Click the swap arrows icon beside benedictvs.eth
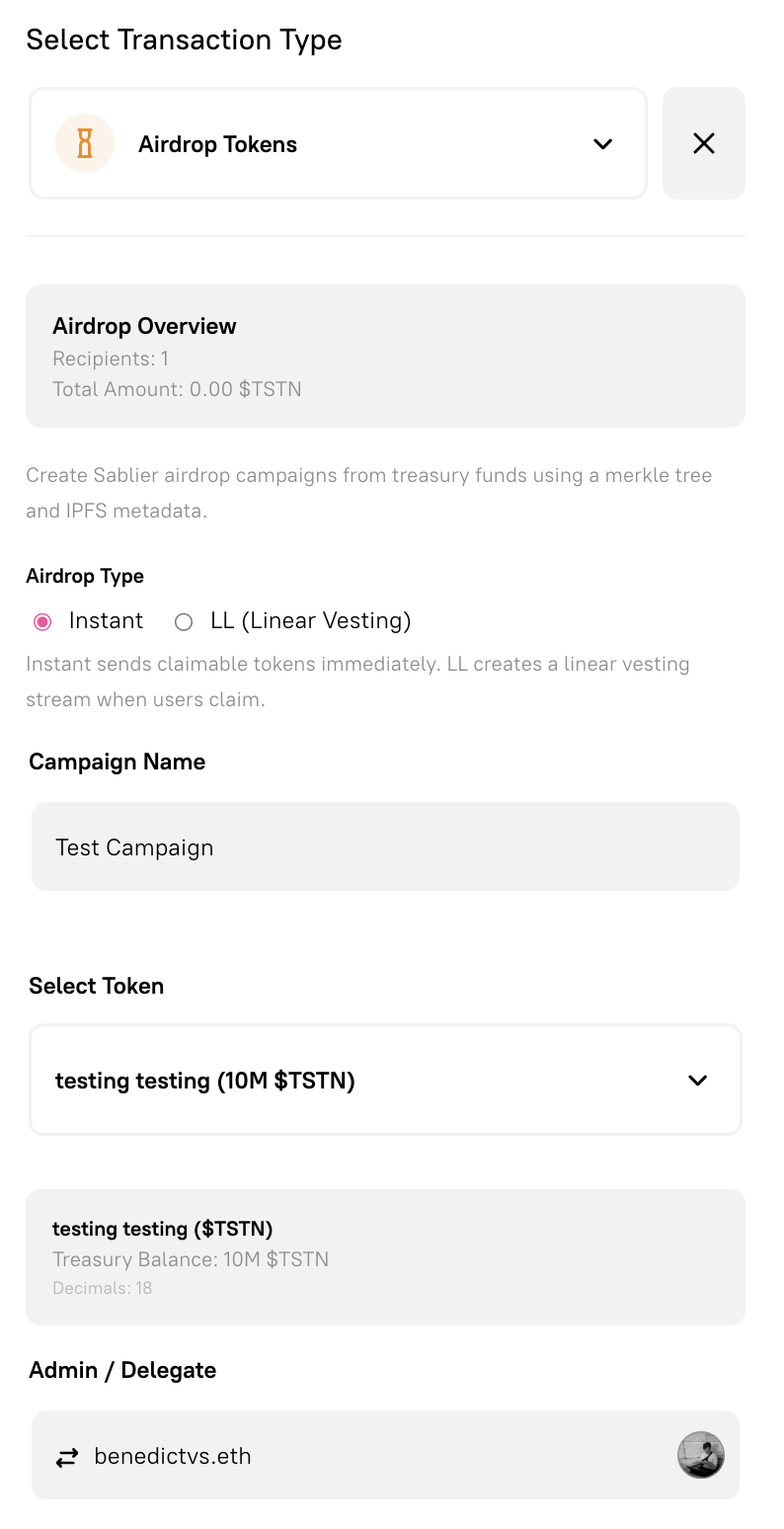Viewport: 784px width, 1529px height. coord(66,1455)
